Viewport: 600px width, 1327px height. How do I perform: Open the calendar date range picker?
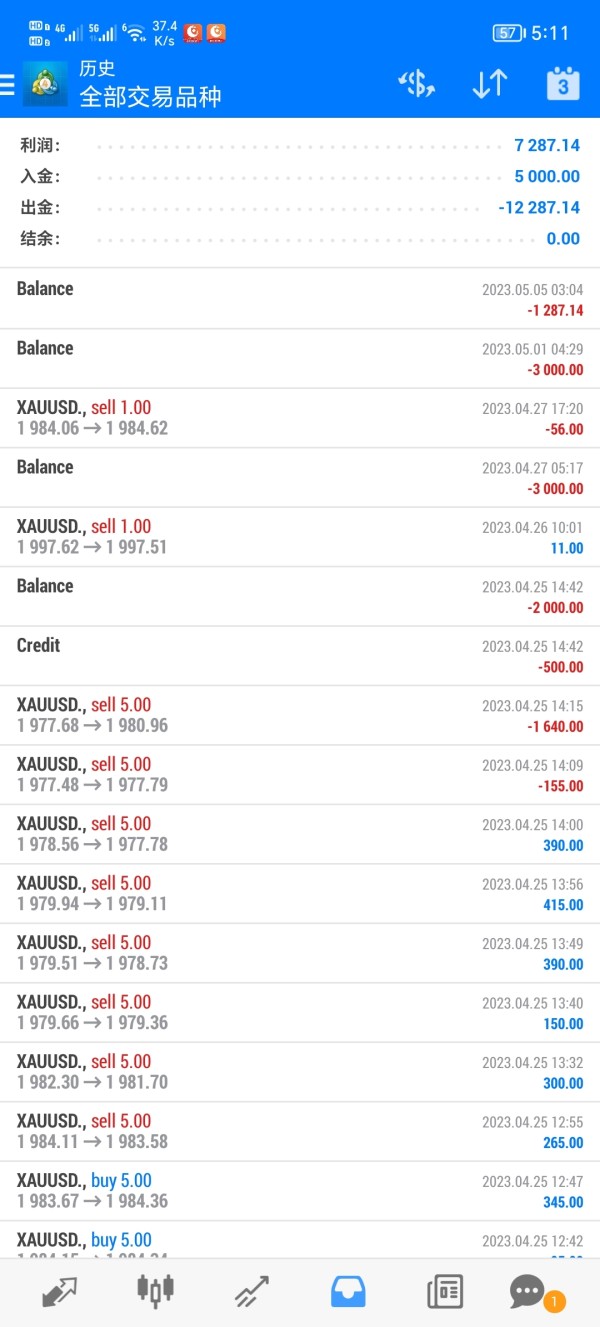563,84
